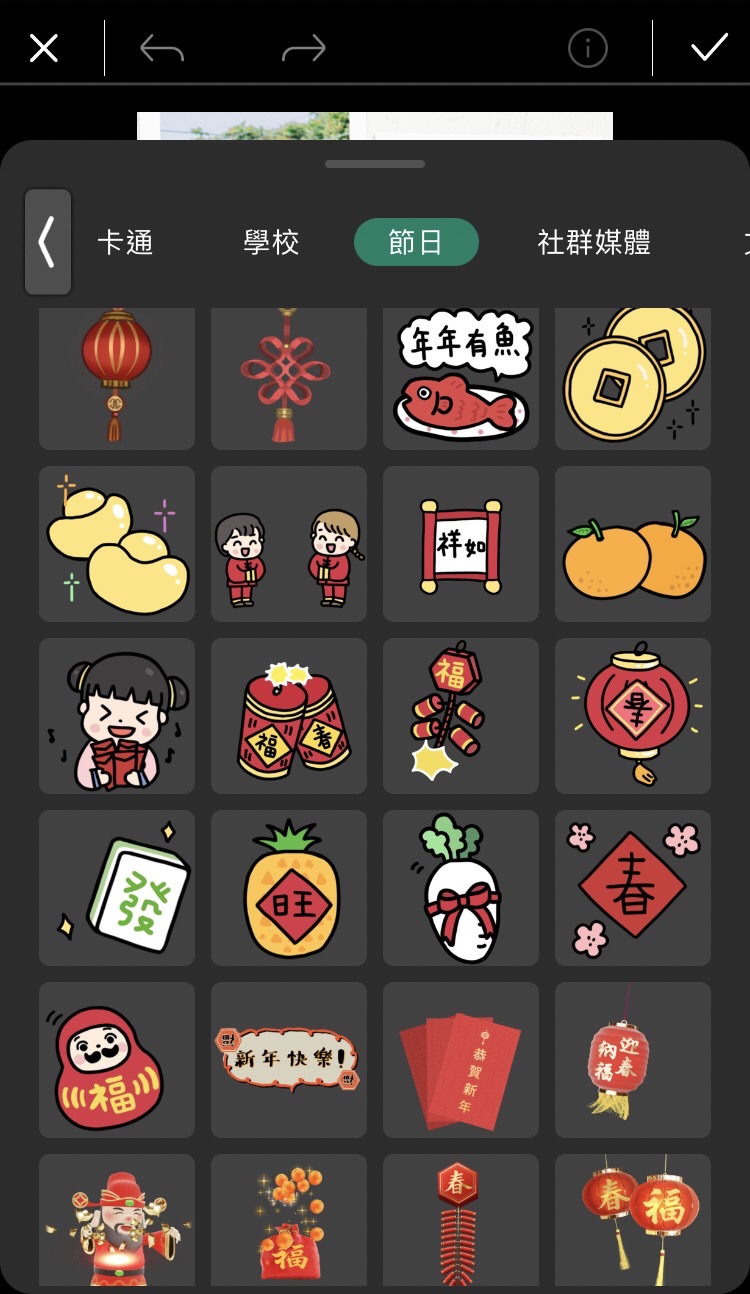Switch to the 學校 category tab

(270, 242)
